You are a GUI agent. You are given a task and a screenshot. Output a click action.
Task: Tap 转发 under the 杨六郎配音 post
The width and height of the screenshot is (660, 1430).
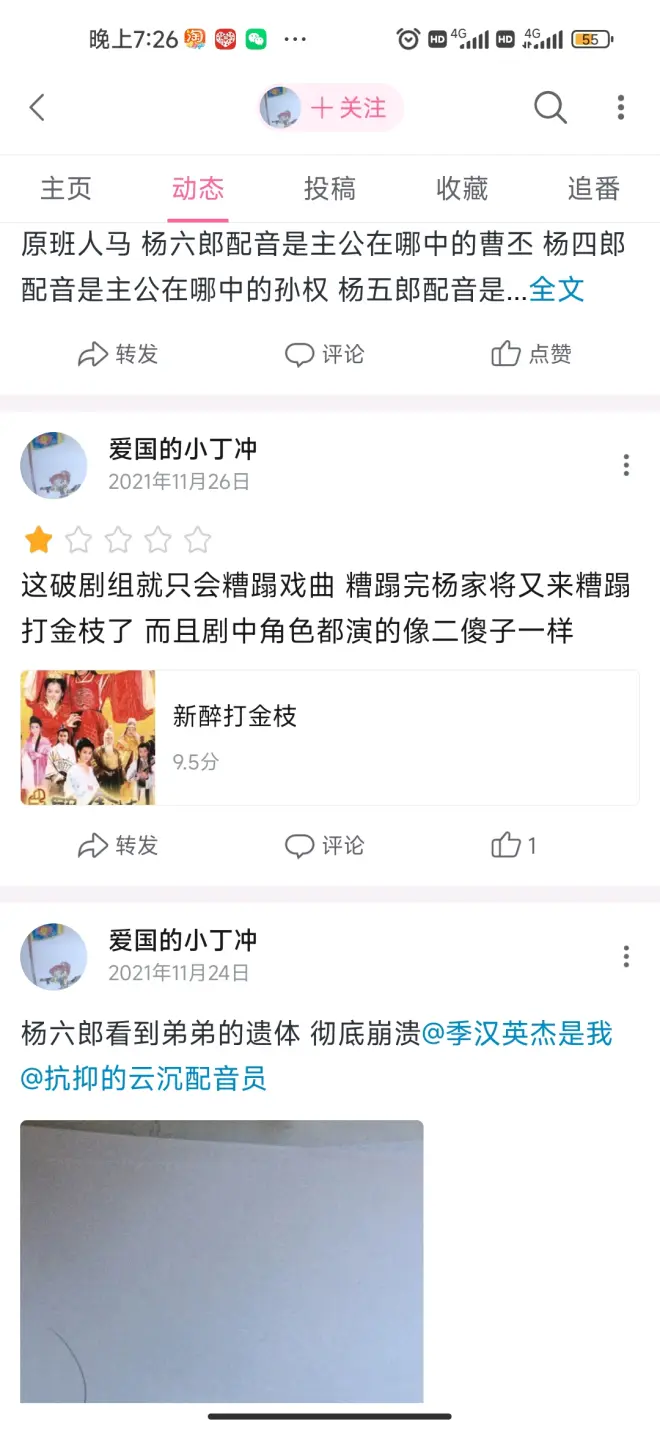118,354
